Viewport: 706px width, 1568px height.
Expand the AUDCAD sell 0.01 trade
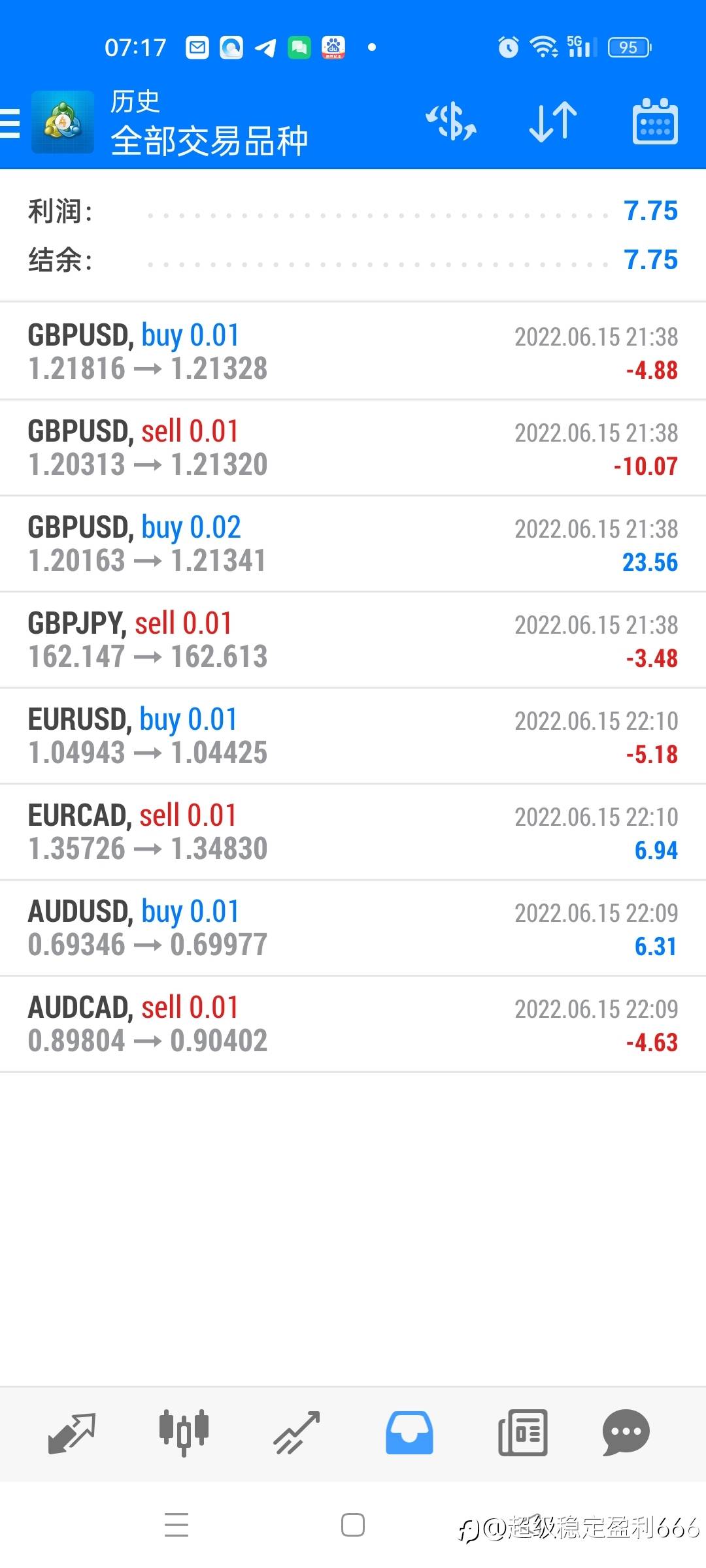[353, 1024]
